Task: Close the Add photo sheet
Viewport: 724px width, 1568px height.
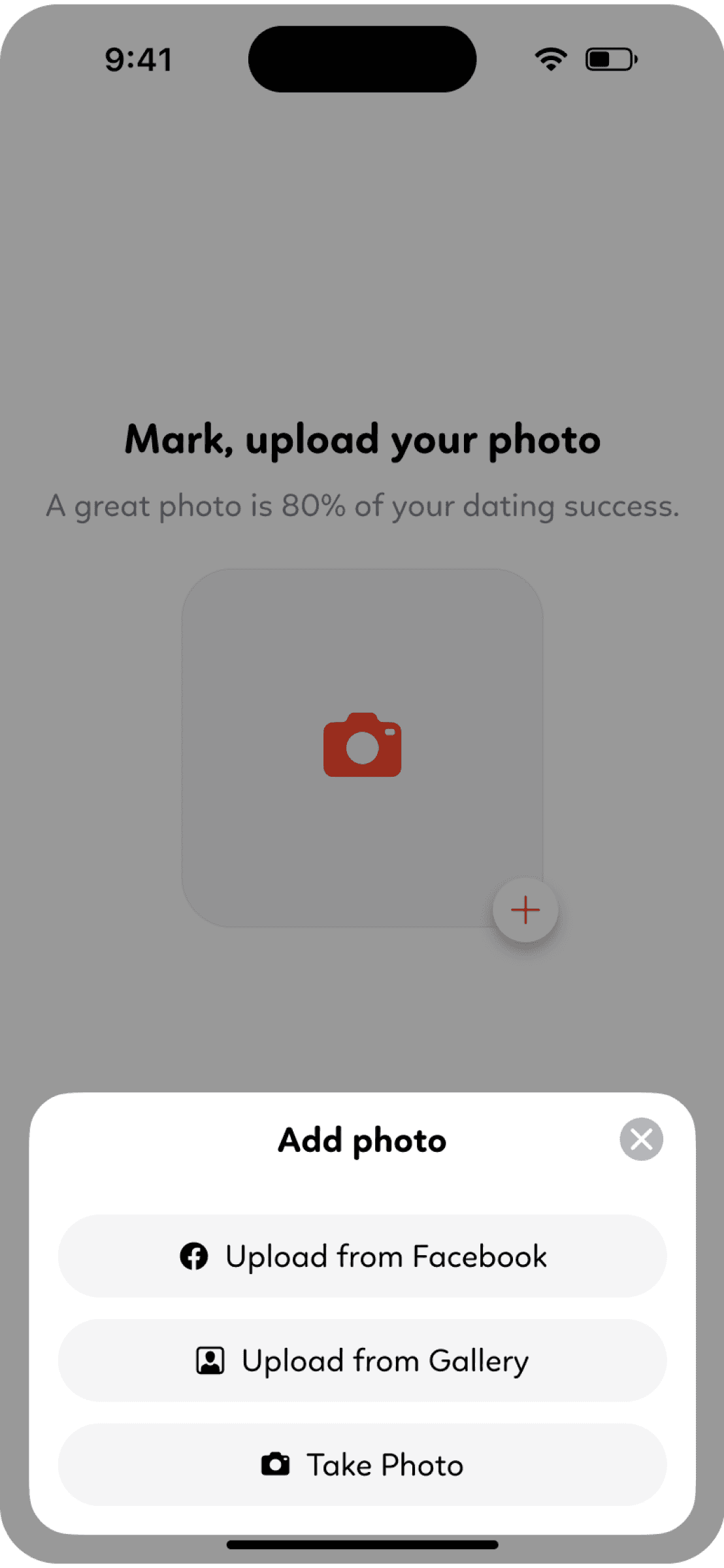Action: coord(641,1139)
